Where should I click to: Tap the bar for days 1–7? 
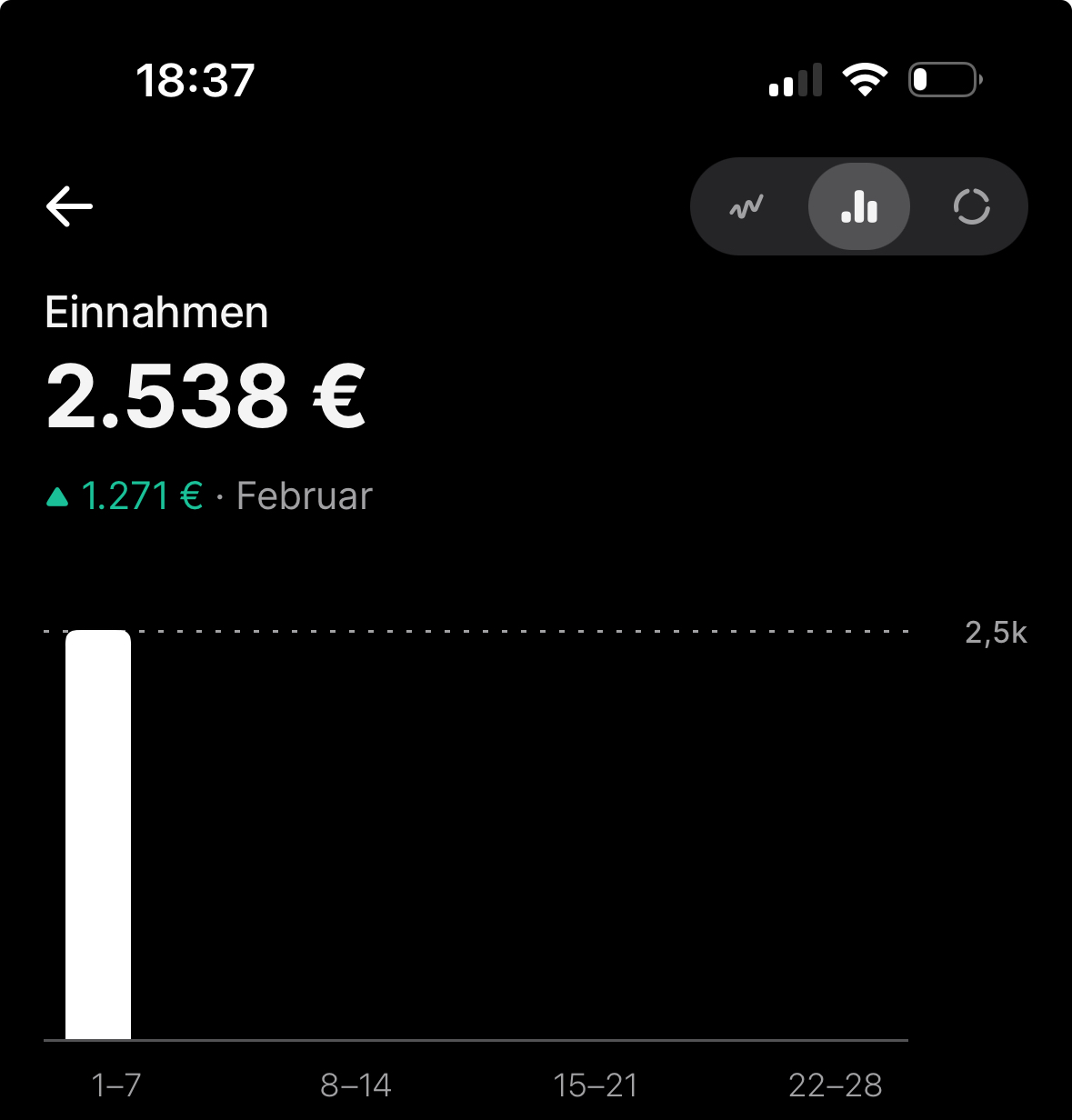coord(98,835)
